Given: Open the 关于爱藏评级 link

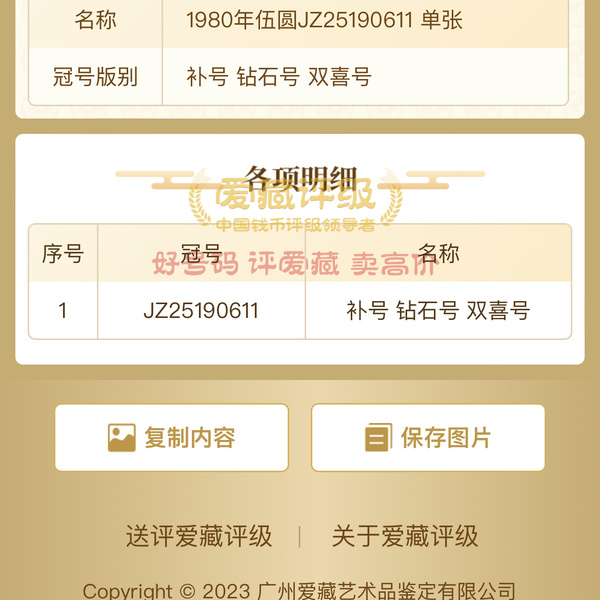Looking at the screenshot, I should (405, 536).
